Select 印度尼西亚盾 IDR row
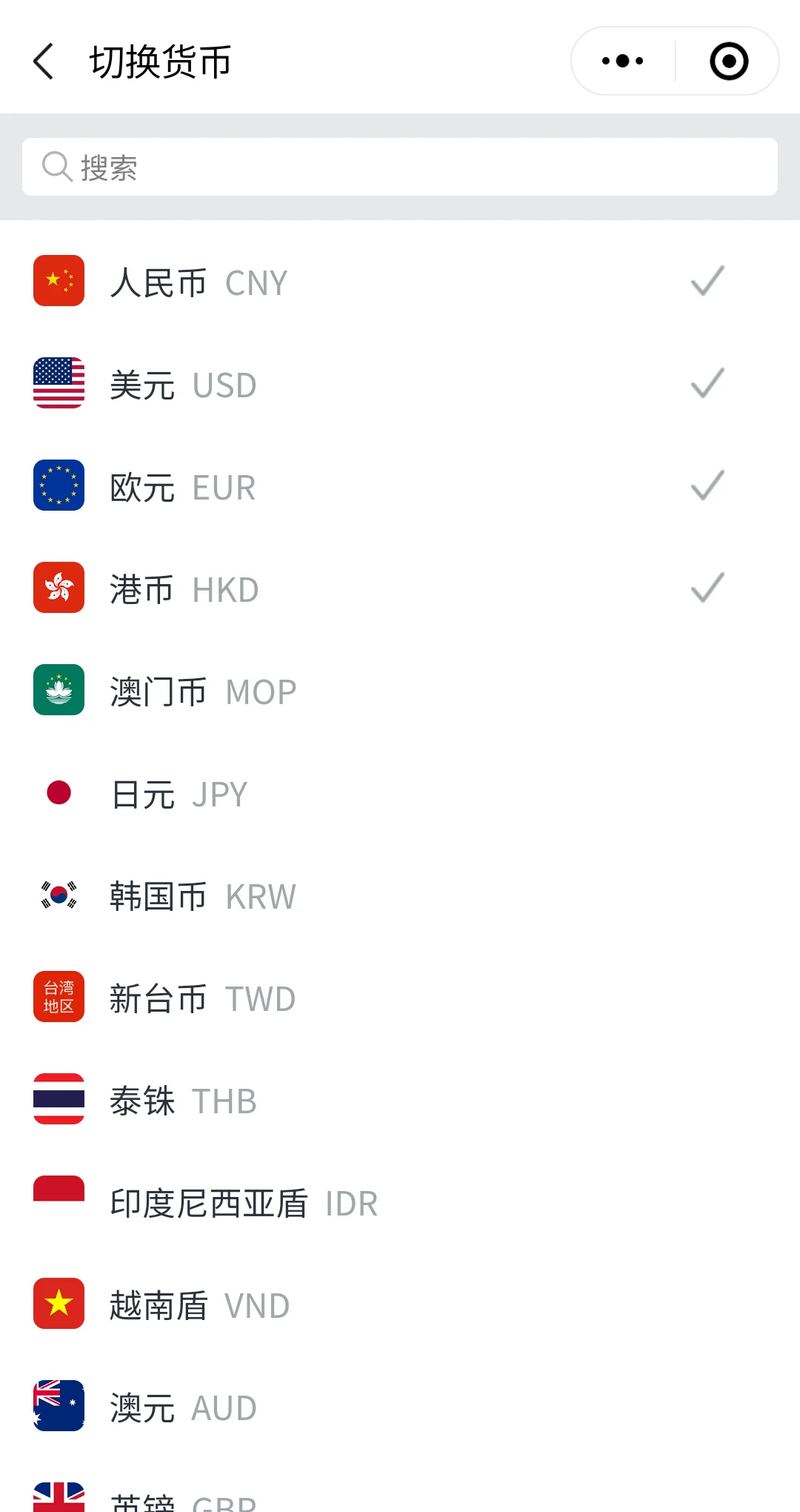The width and height of the screenshot is (800, 1512). [400, 1203]
